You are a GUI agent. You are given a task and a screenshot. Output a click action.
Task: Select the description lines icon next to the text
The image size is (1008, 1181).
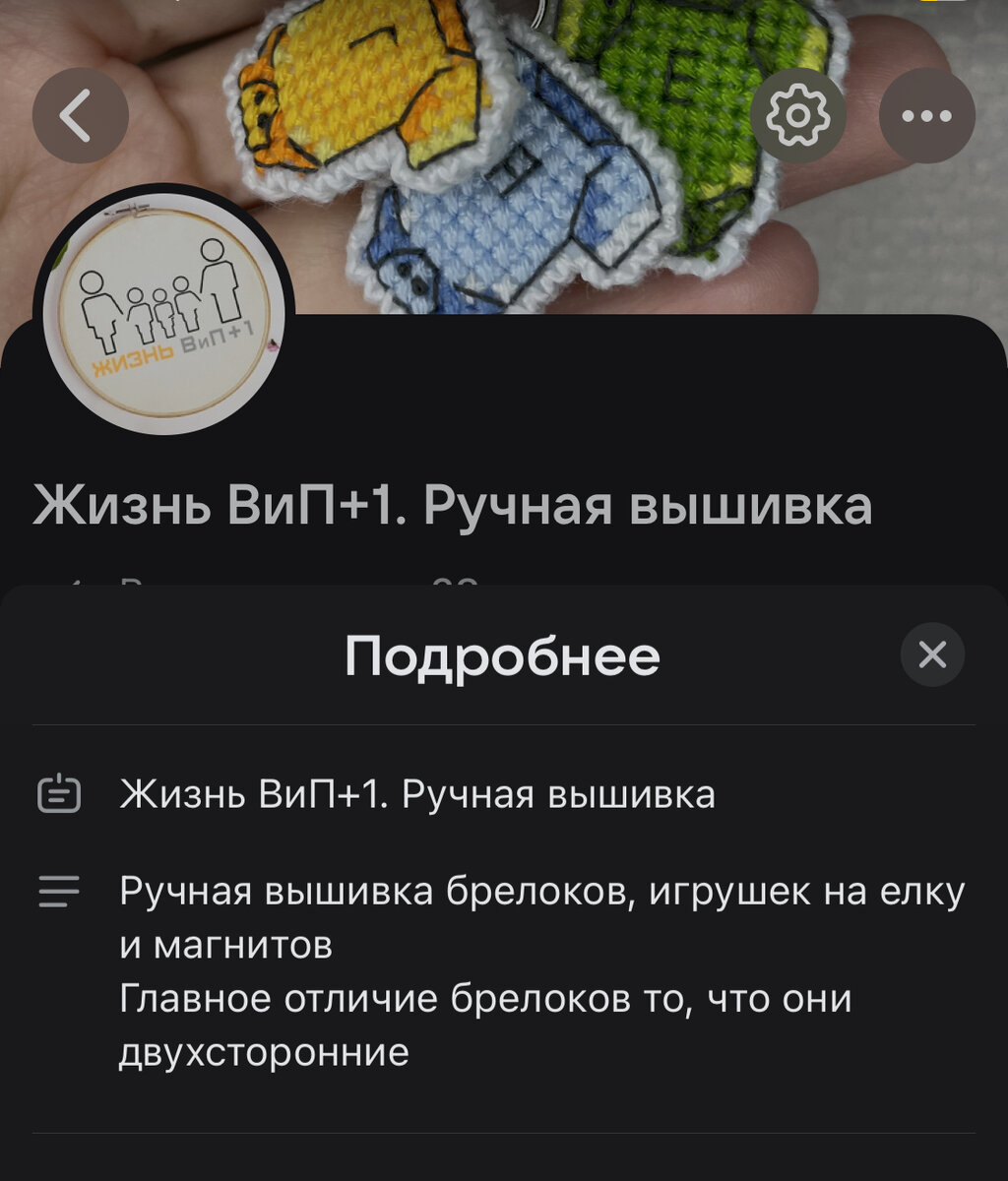point(59,892)
